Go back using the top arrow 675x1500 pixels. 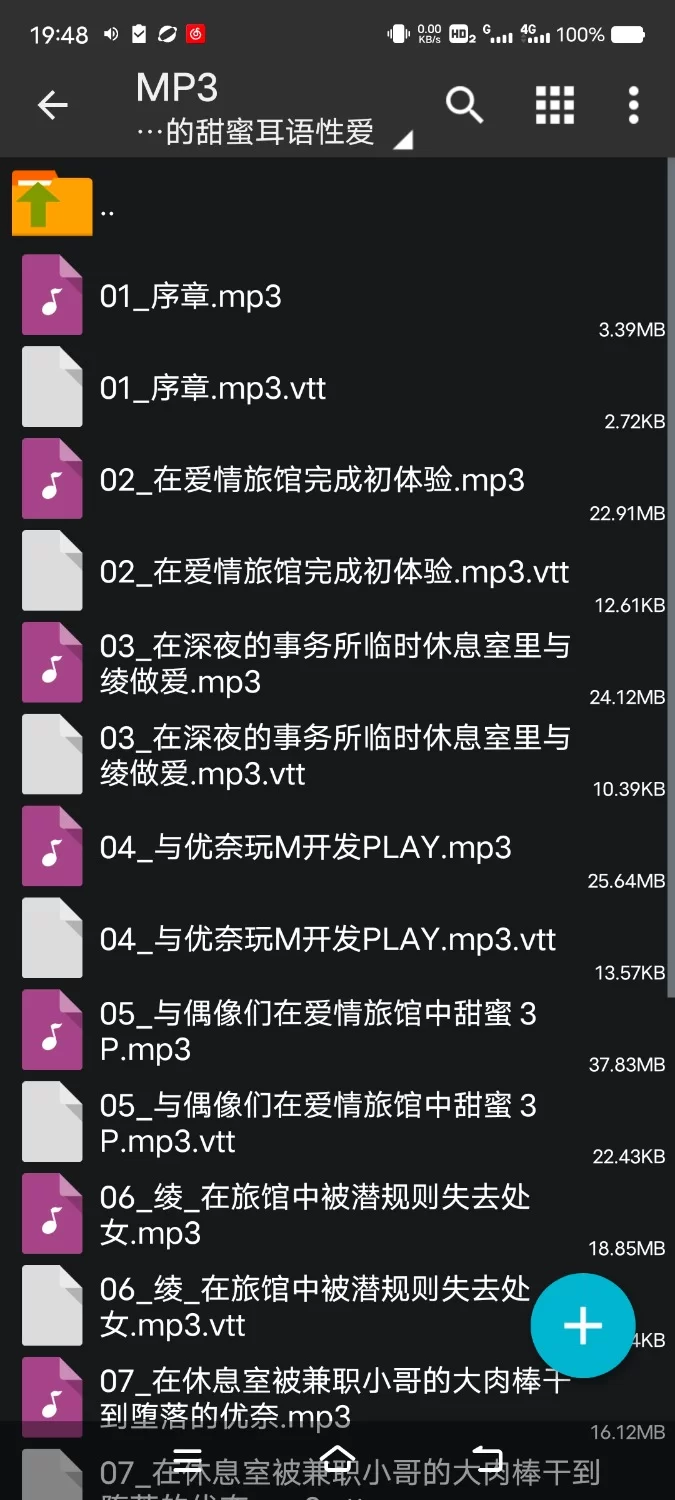[x=52, y=105]
